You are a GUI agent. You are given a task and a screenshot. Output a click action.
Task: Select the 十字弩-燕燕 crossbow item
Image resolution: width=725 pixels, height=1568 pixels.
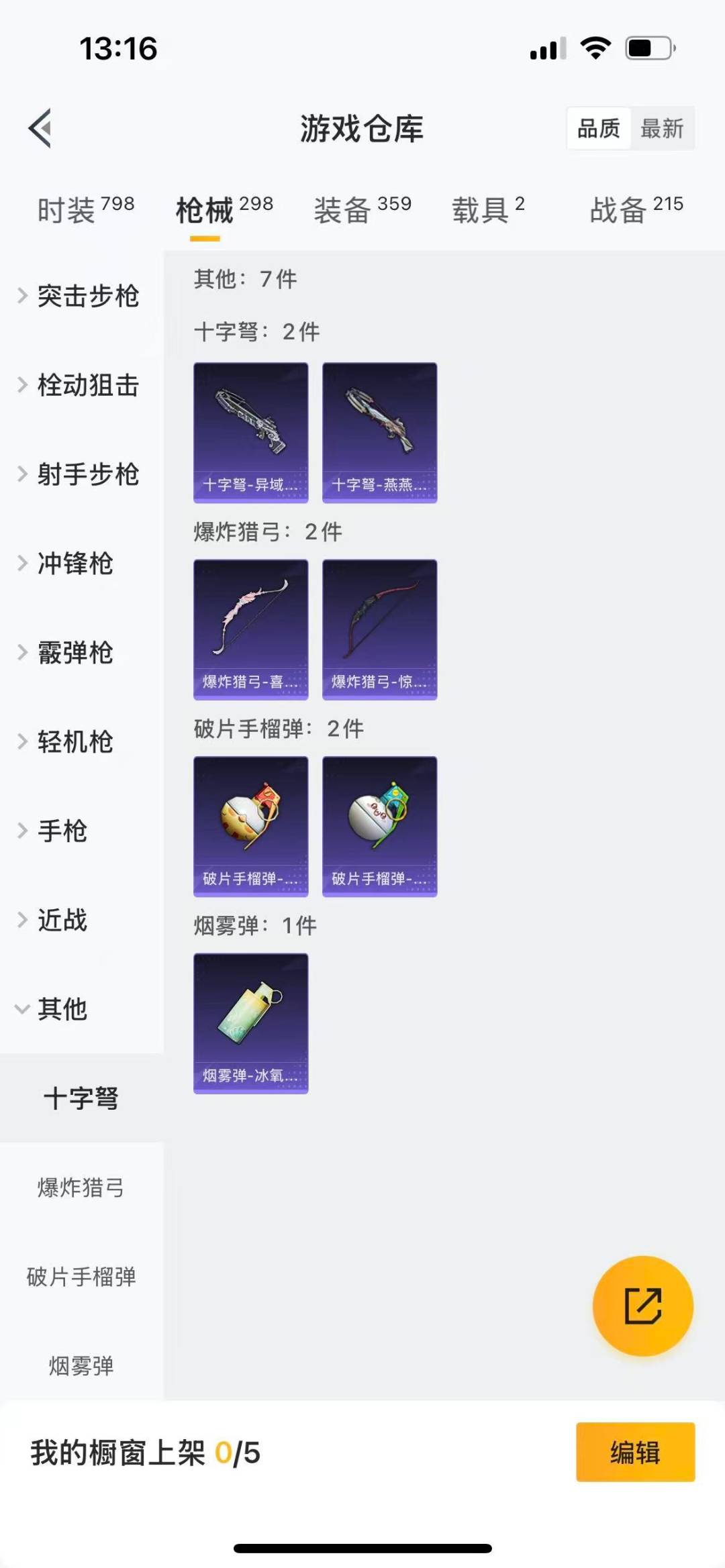(x=379, y=432)
